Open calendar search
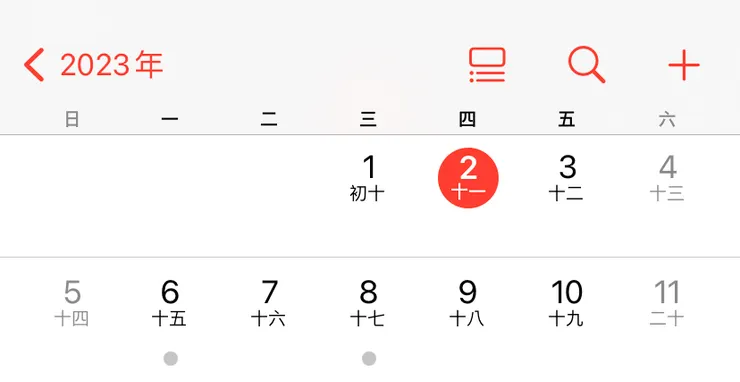The width and height of the screenshot is (740, 382). coord(587,65)
